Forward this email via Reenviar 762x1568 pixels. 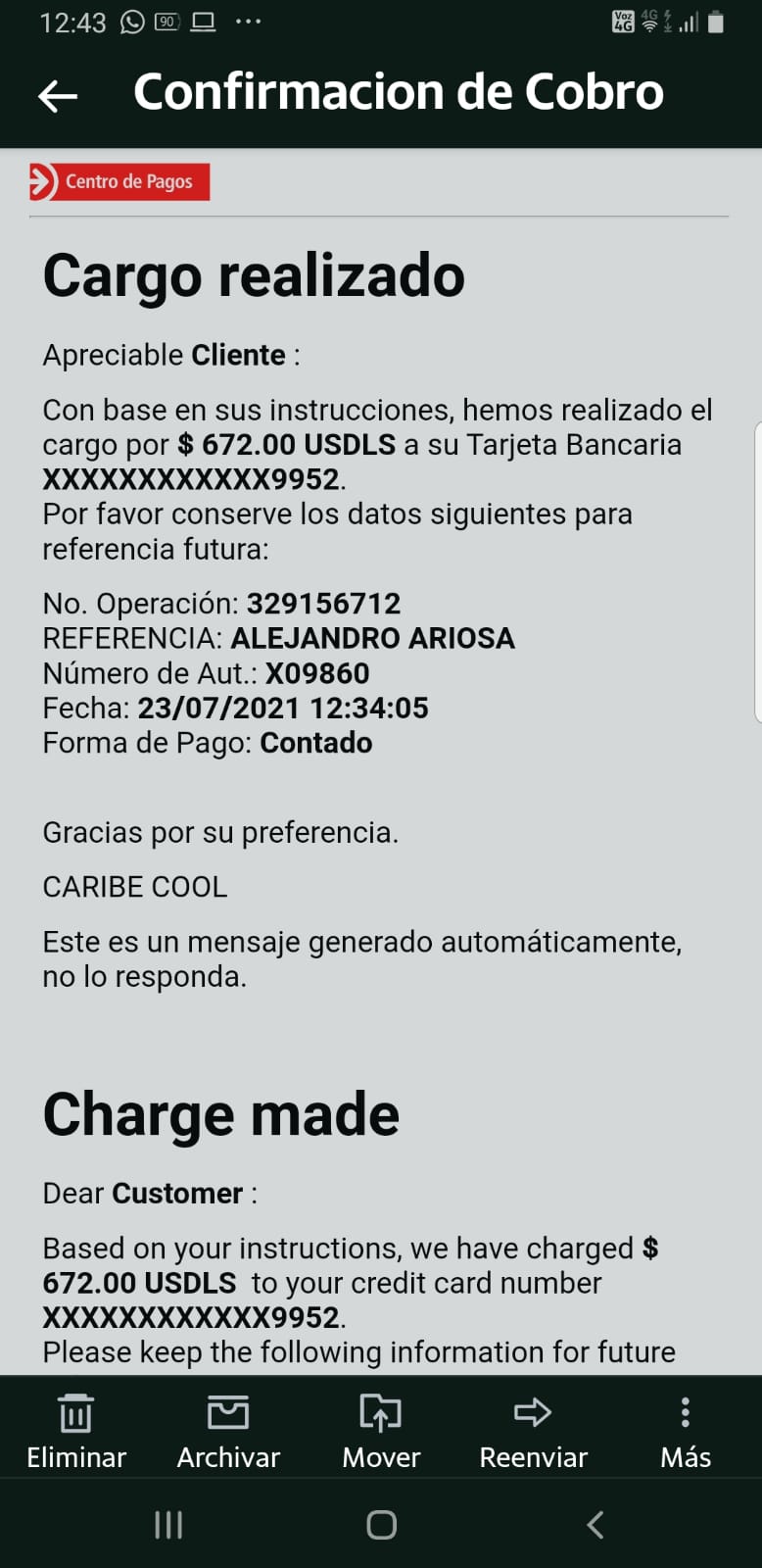tap(533, 1431)
